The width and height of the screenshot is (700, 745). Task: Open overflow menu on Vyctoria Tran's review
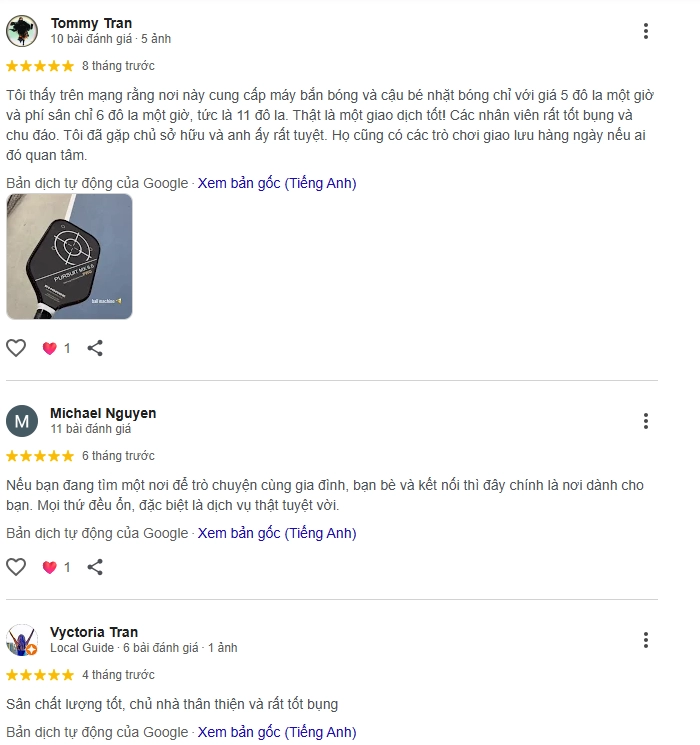pos(646,640)
